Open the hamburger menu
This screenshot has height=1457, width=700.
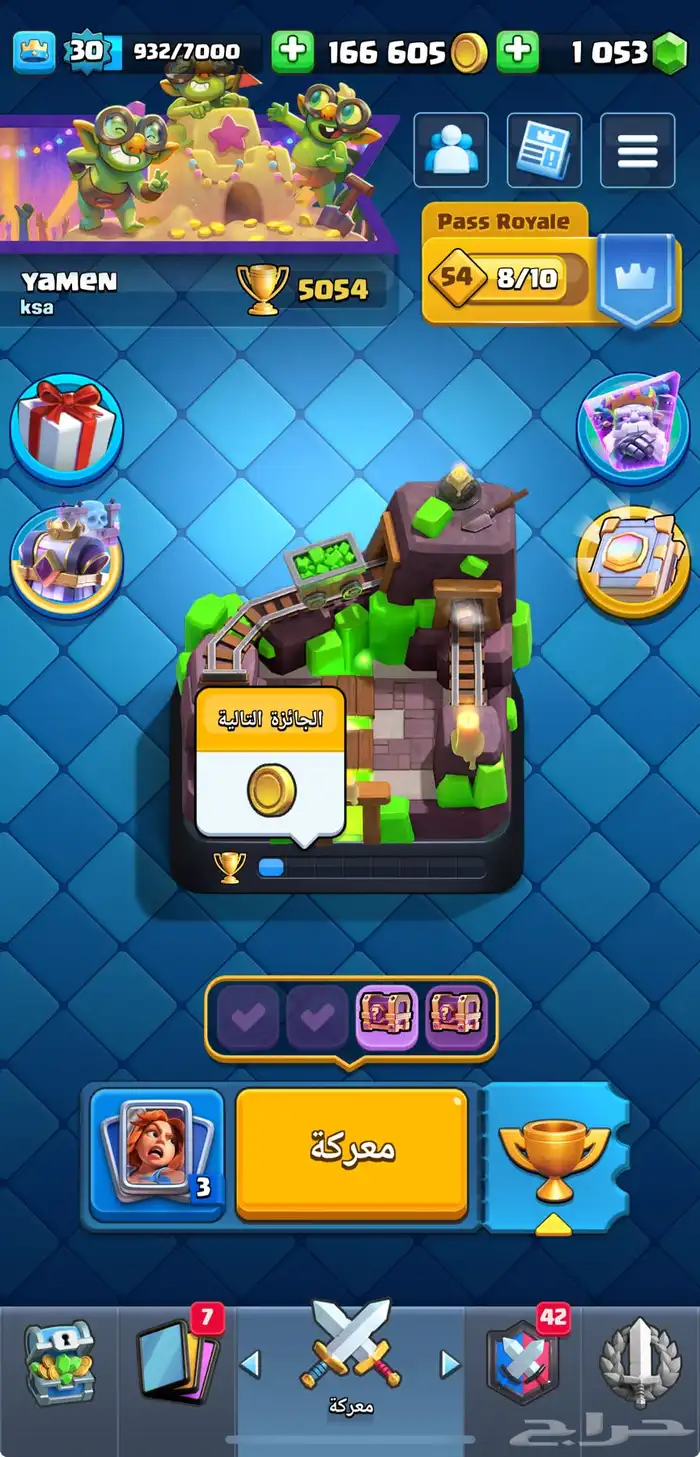637,150
